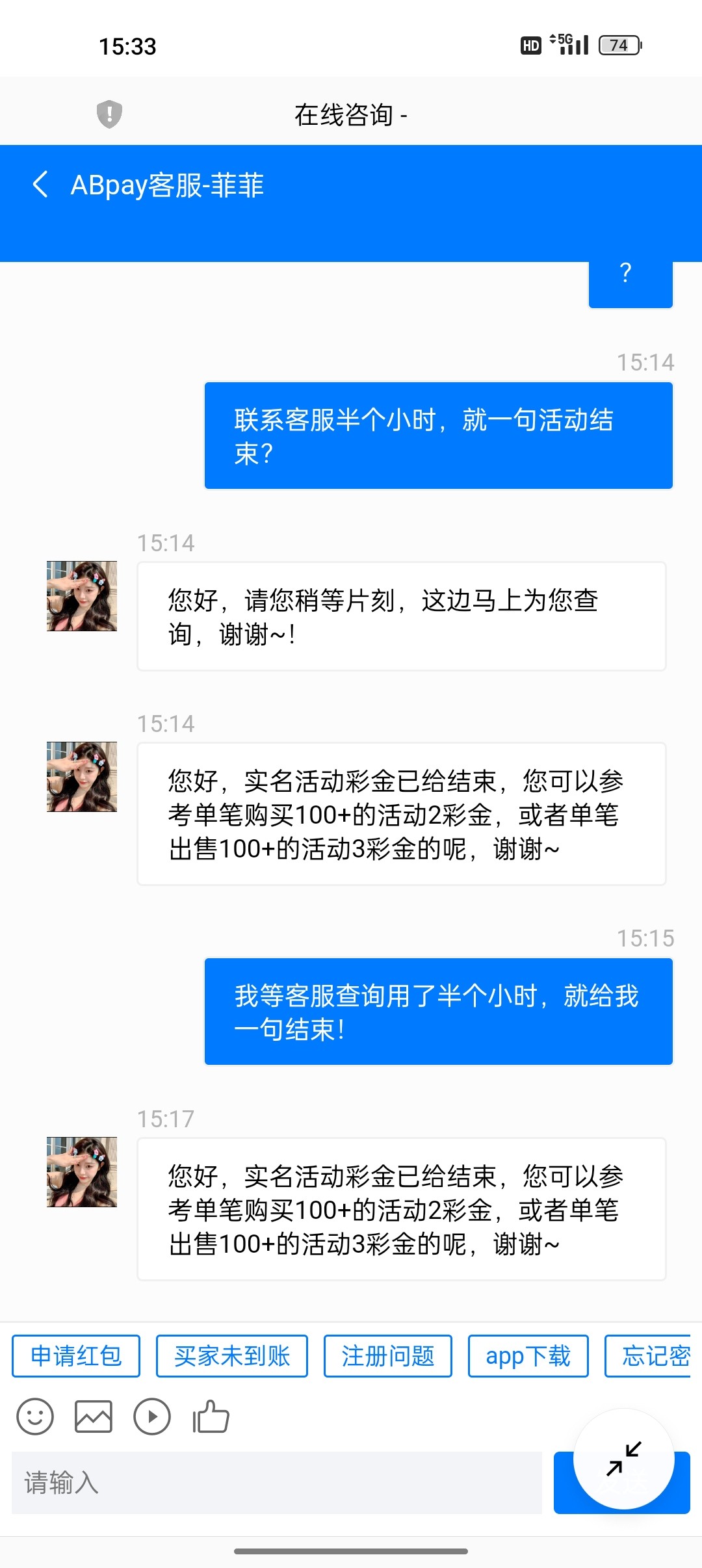Open the shield security icon
This screenshot has width=702, height=1568.
tap(109, 114)
